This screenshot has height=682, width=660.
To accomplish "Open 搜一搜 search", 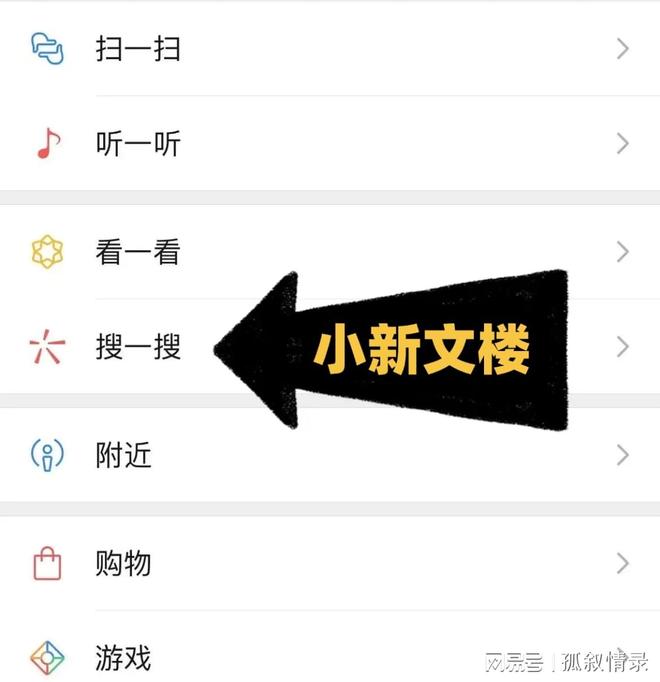I will [138, 348].
